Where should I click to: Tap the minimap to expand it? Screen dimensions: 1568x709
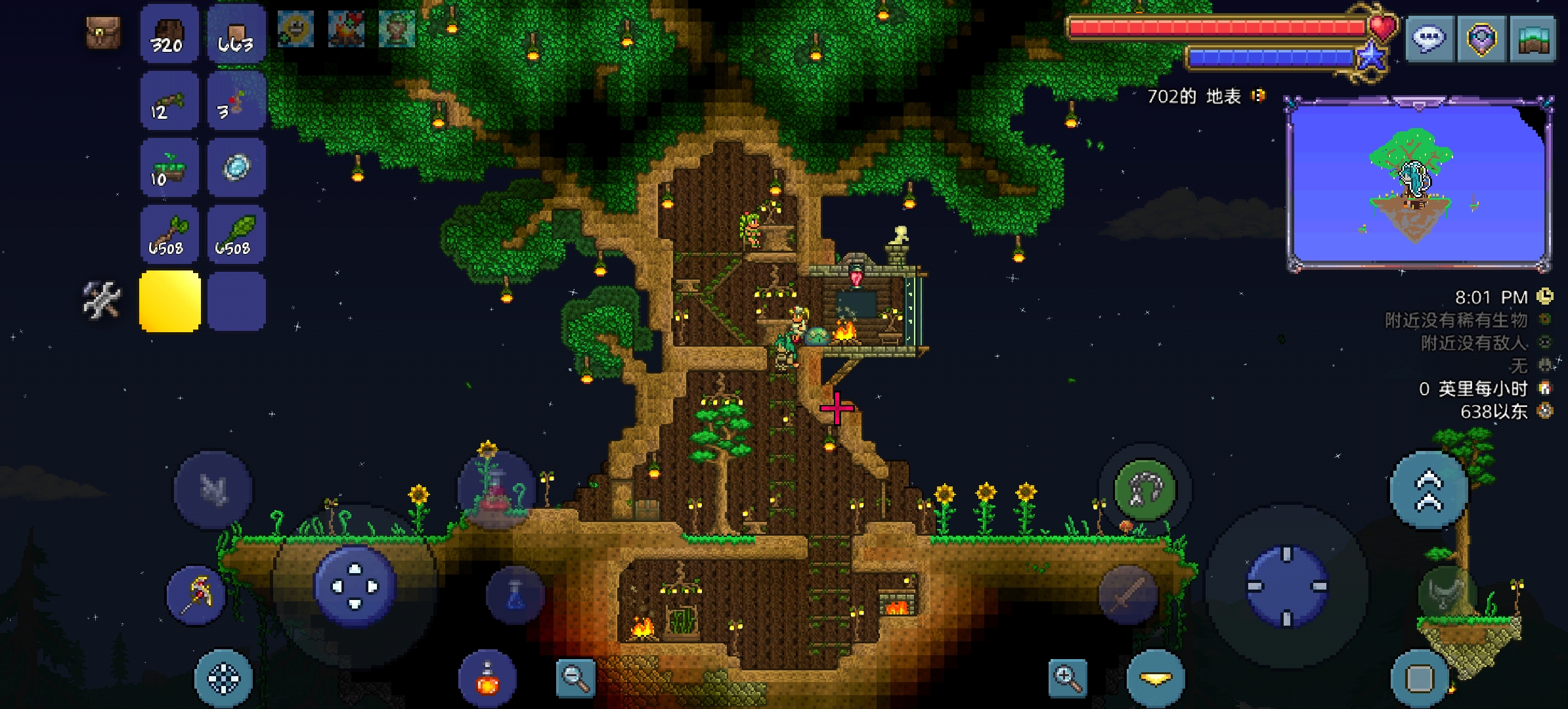(1418, 184)
